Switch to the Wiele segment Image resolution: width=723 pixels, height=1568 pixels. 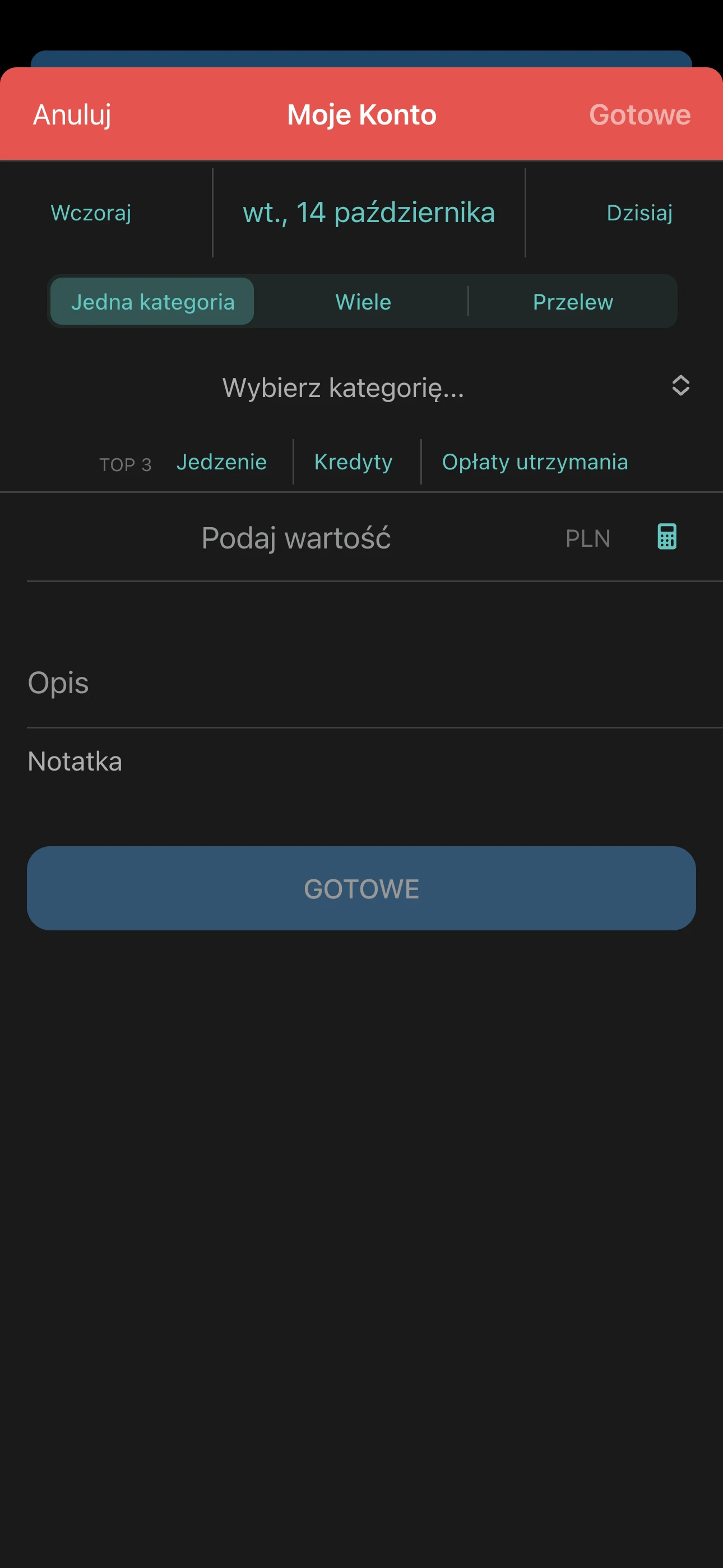tap(363, 302)
